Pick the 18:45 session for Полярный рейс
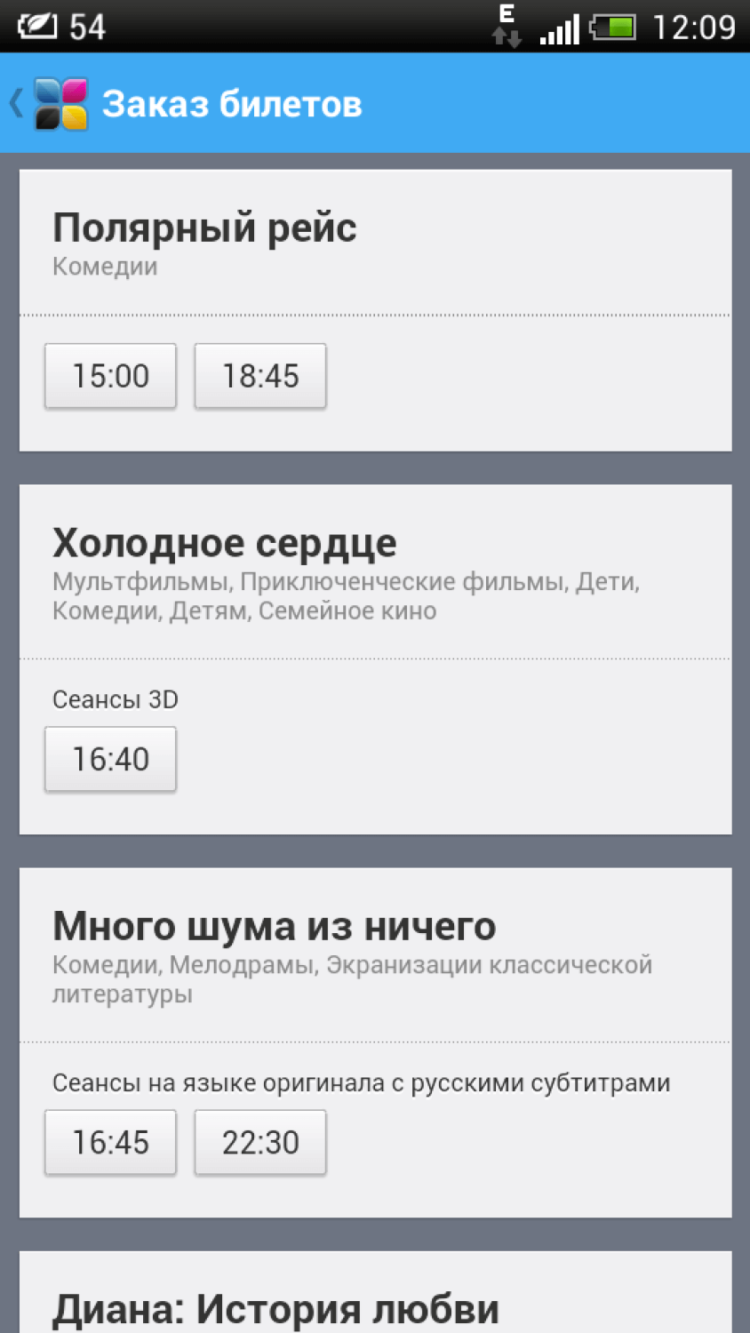The height and width of the screenshot is (1333, 750). (x=260, y=376)
